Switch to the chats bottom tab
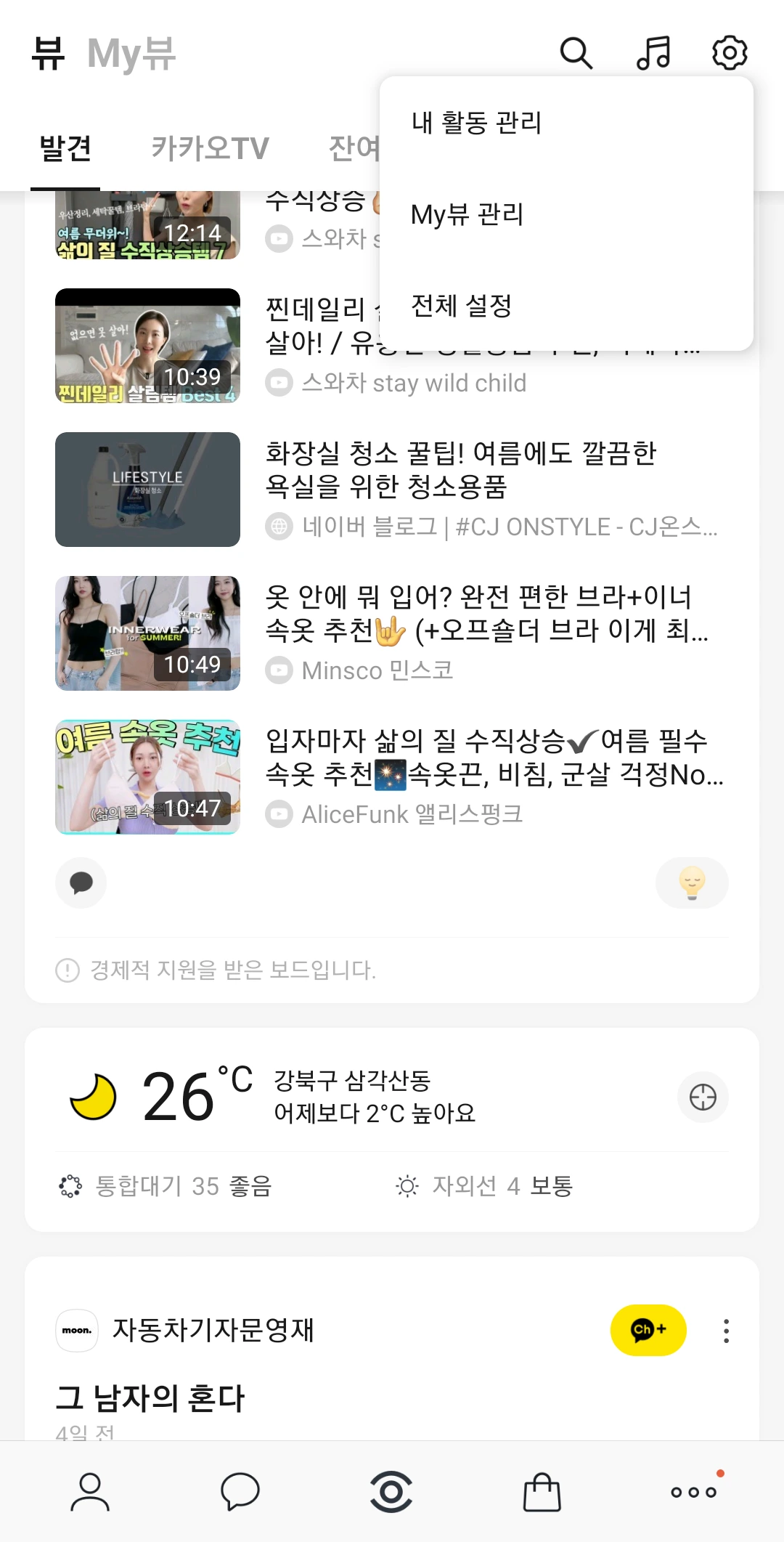 (x=240, y=1492)
